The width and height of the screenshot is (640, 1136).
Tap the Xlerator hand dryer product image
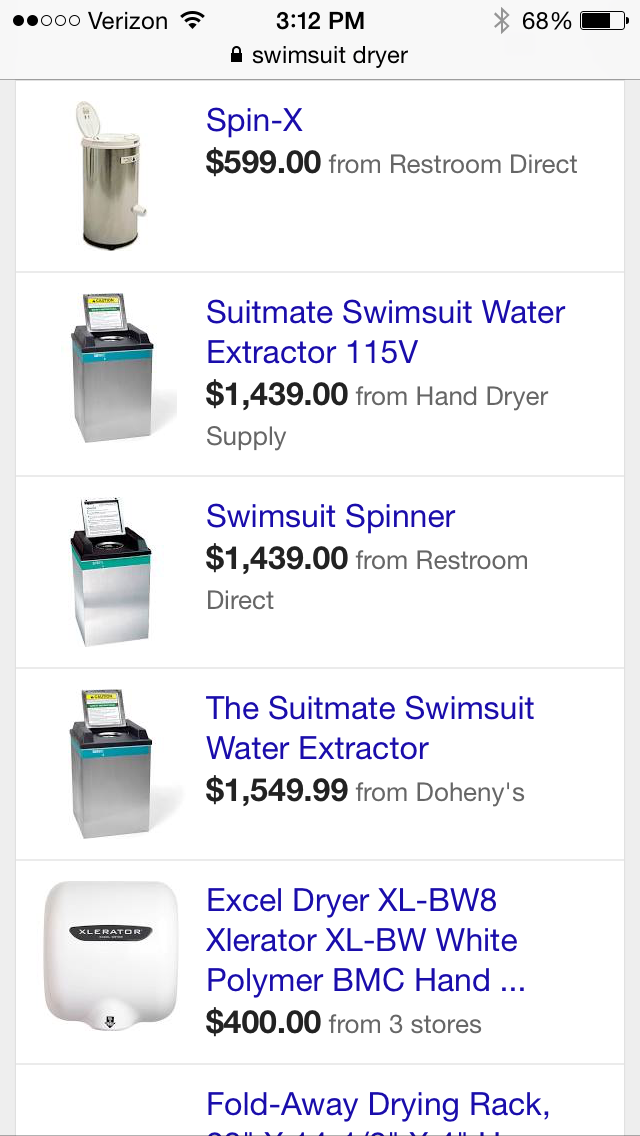(x=110, y=961)
